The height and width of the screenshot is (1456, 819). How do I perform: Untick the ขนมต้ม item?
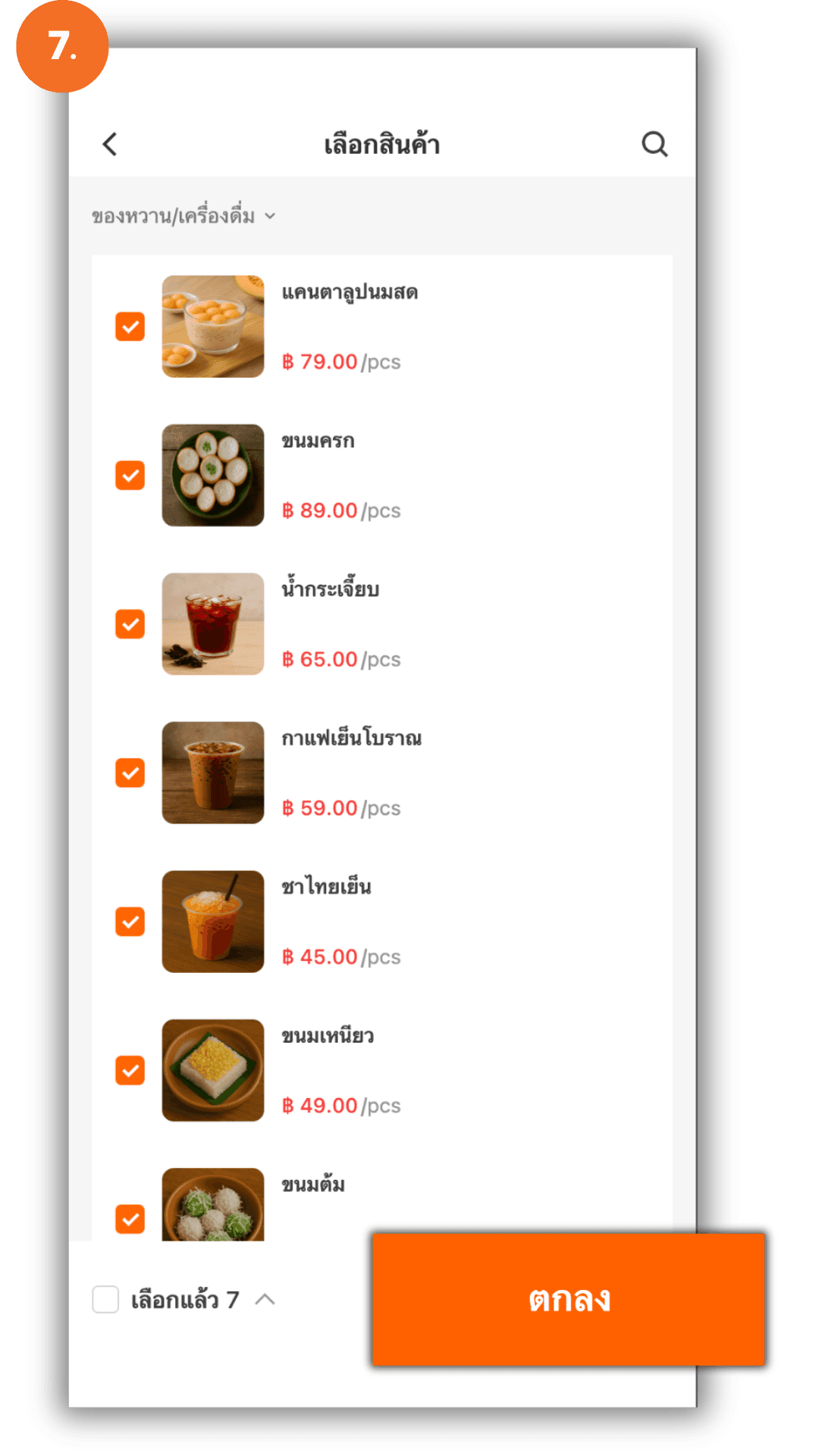click(130, 1219)
